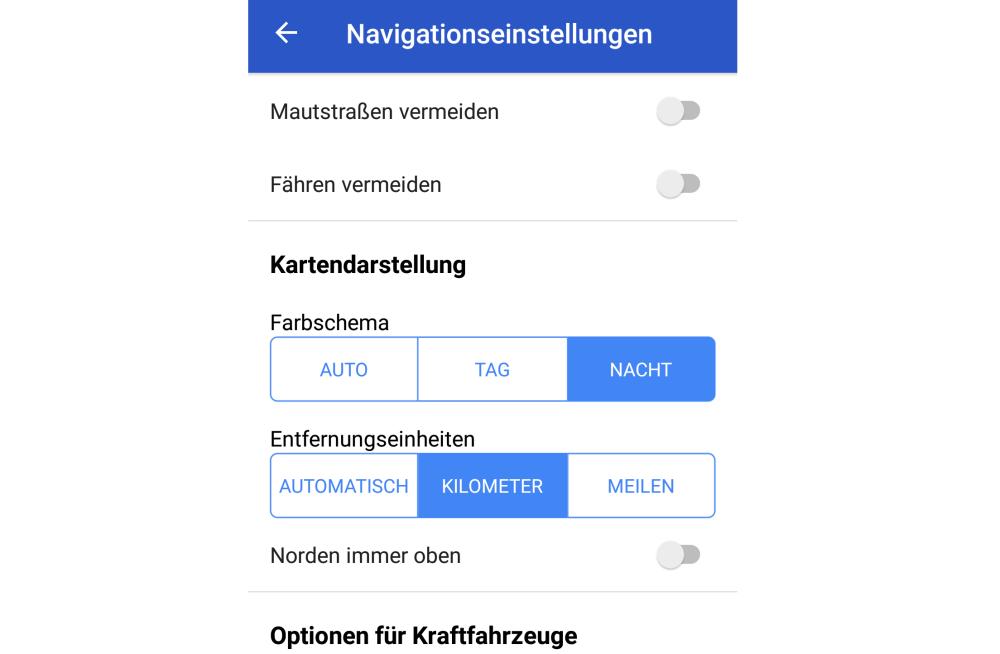Switch distance units to MEILEN
This screenshot has height=654, width=1000.
(x=641, y=486)
